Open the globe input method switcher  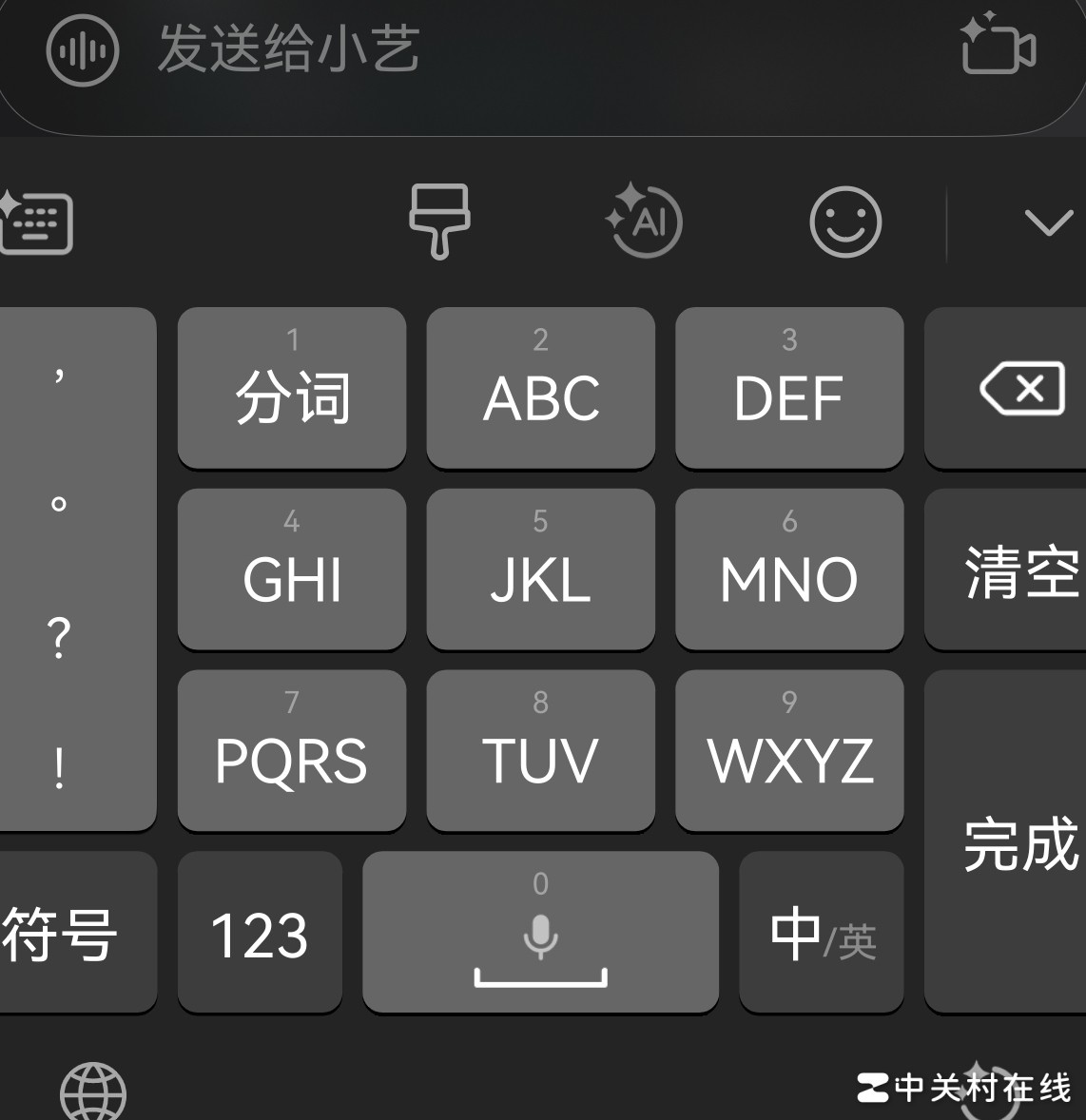(93, 1093)
